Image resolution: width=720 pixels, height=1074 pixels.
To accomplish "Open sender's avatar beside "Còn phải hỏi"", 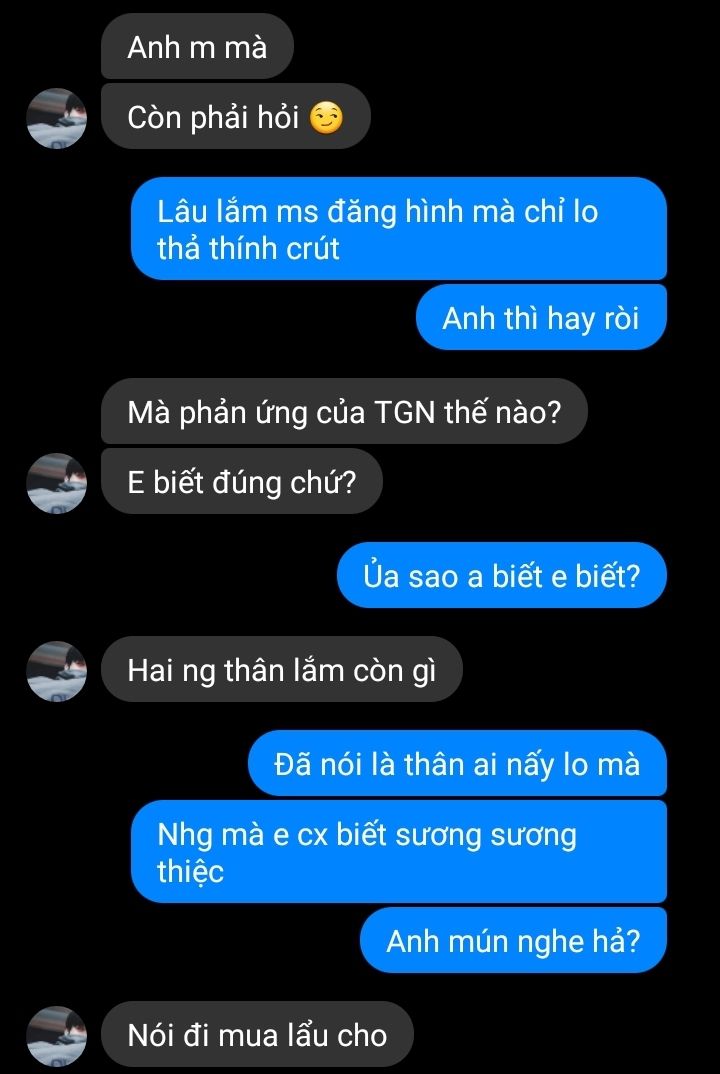I will click(57, 118).
